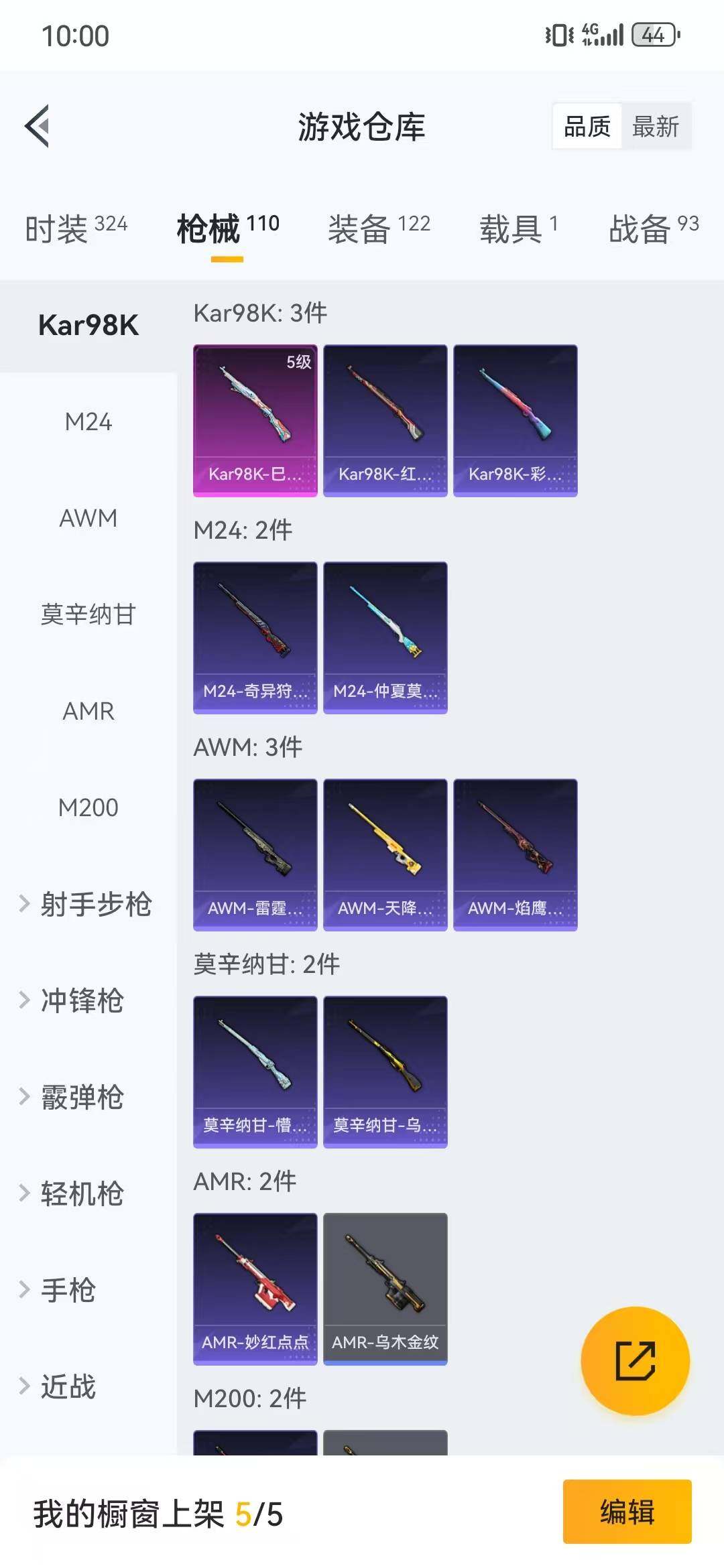Switch sorting to 品质
This screenshot has width=724, height=1568.
click(587, 126)
